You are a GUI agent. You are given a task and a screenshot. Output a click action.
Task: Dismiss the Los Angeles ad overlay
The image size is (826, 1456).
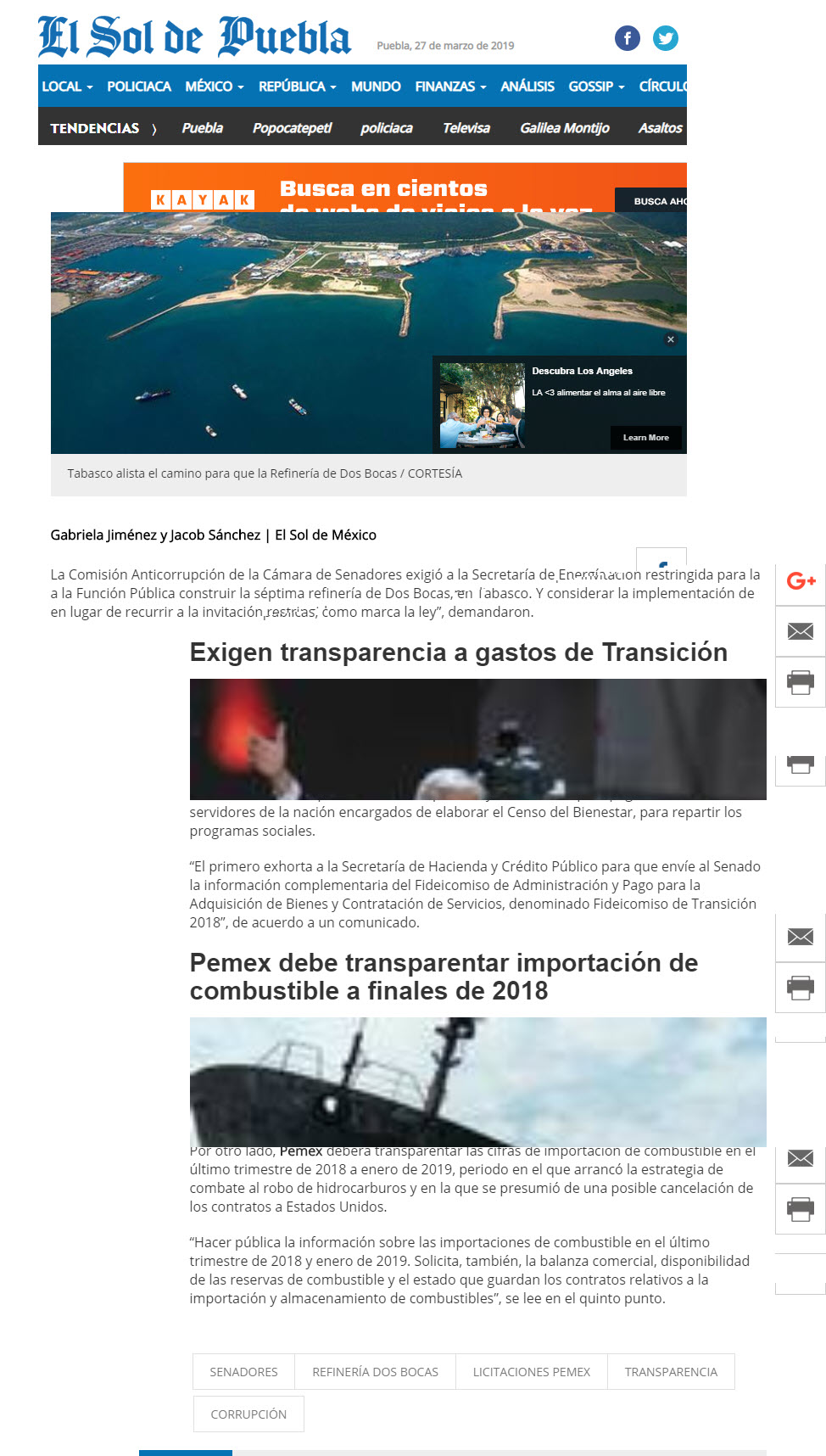(671, 339)
